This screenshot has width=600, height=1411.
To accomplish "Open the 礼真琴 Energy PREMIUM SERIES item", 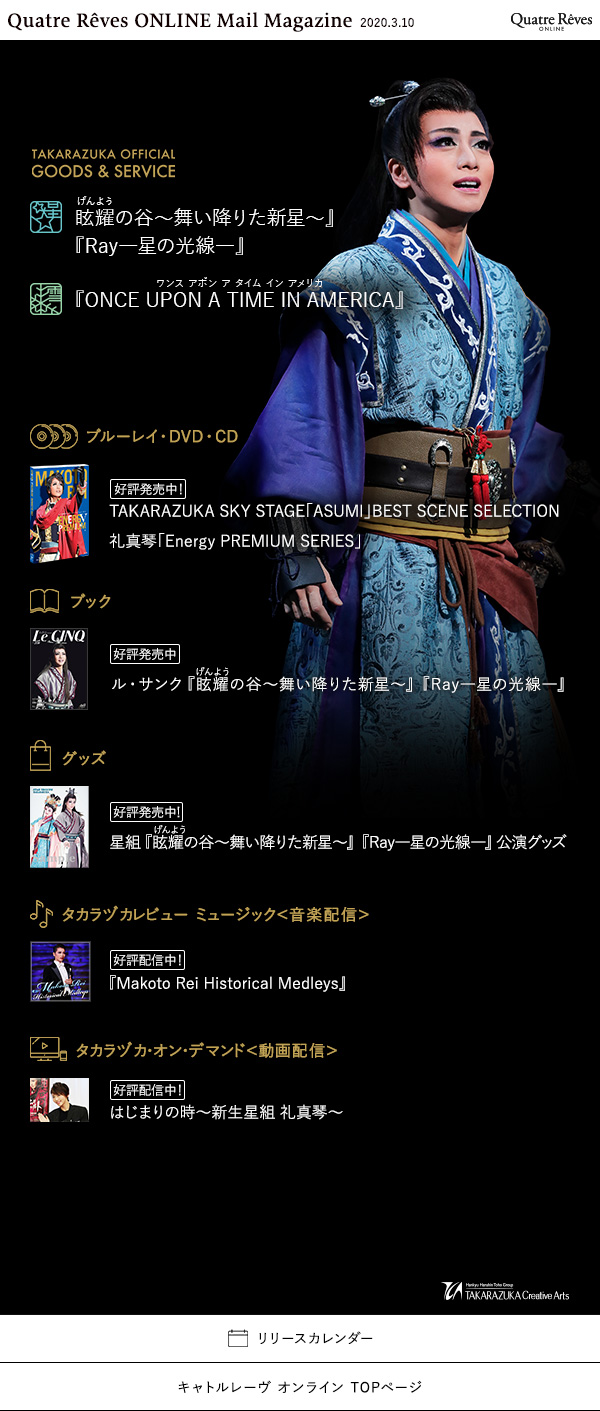I will (235, 541).
